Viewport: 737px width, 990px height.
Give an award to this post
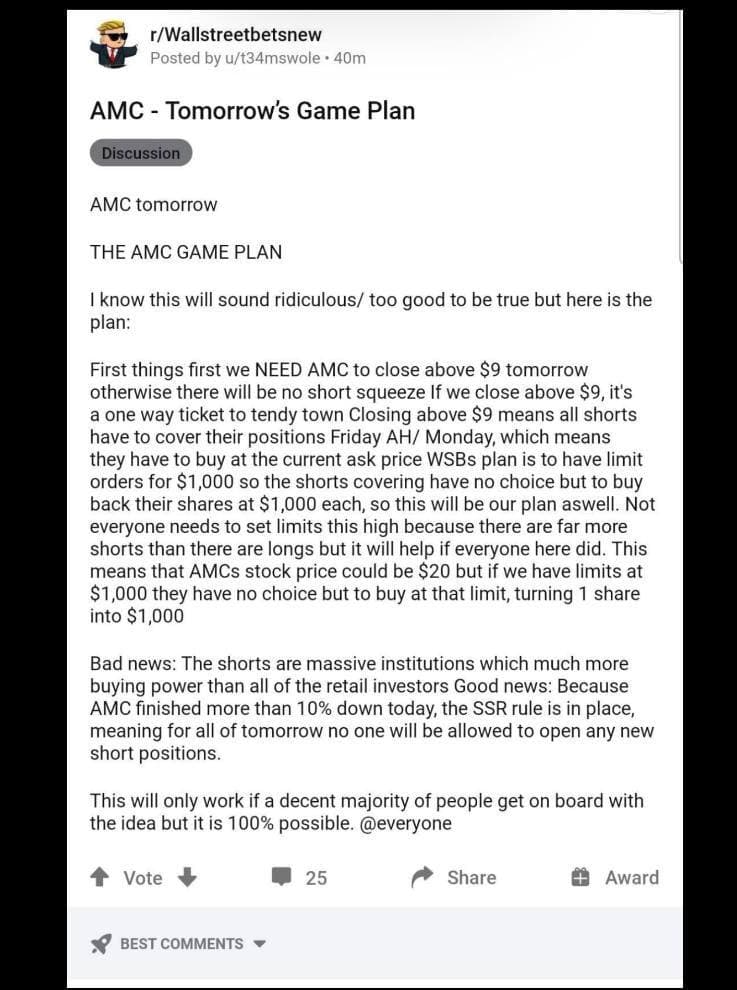coord(615,877)
